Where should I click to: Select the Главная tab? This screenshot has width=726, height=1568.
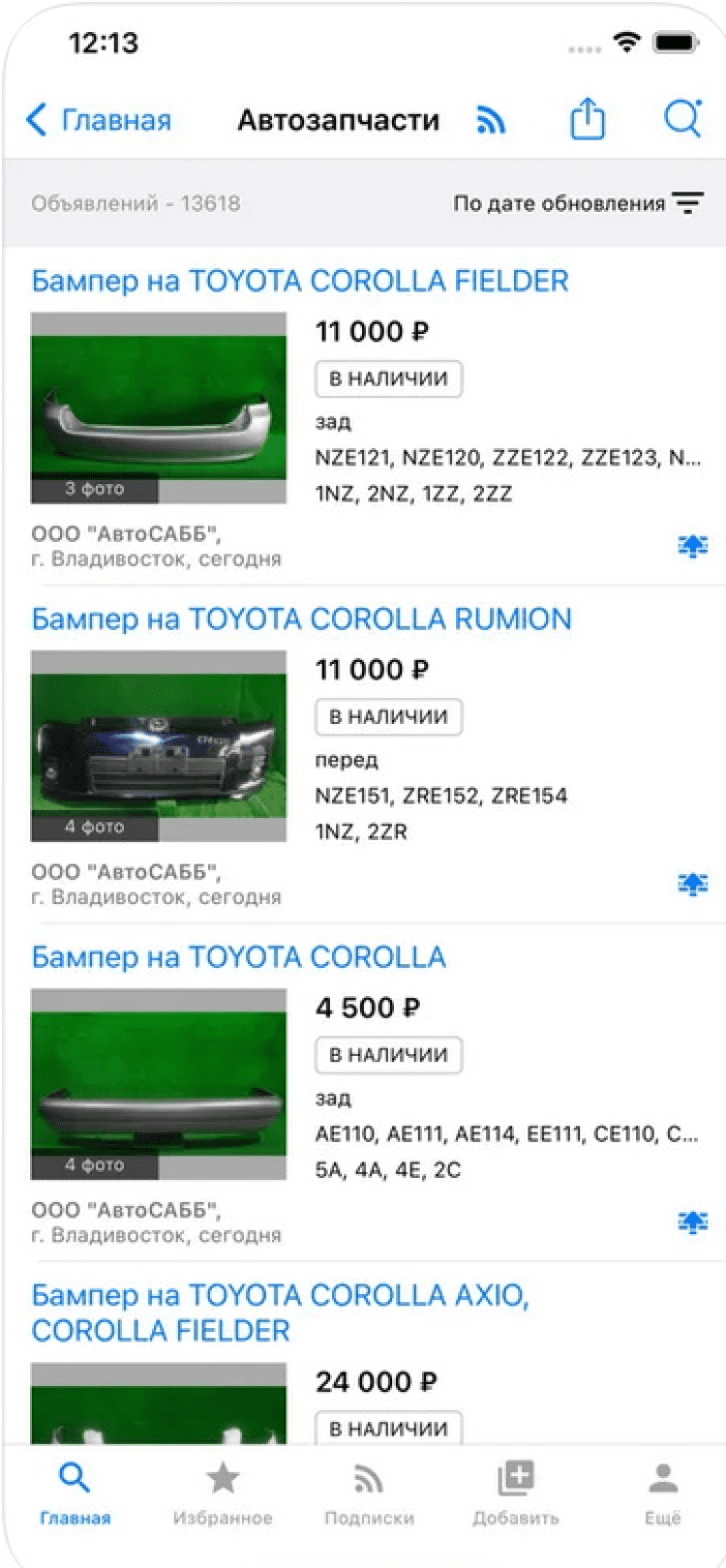(x=75, y=1493)
